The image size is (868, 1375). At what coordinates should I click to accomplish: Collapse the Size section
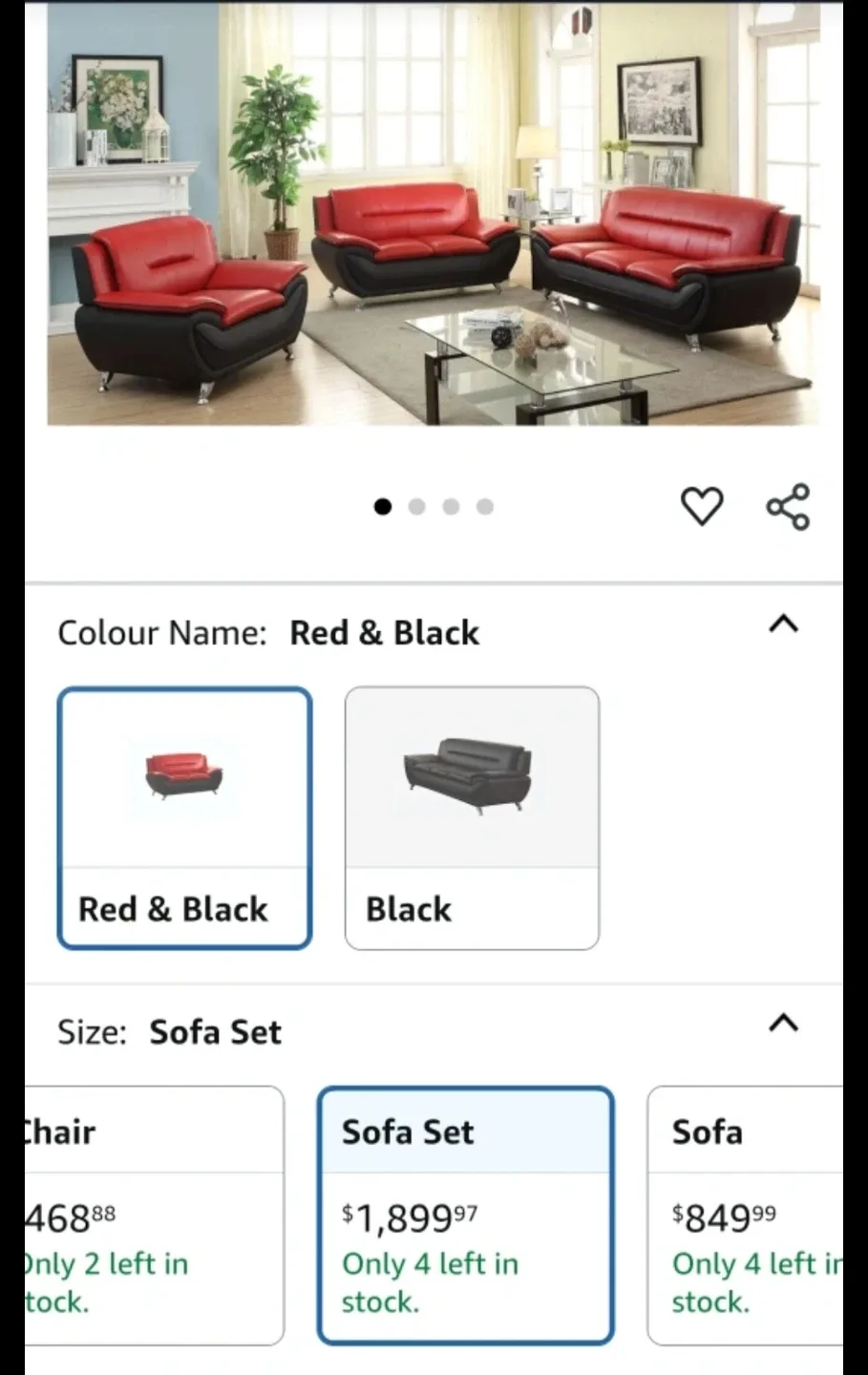(x=784, y=1024)
